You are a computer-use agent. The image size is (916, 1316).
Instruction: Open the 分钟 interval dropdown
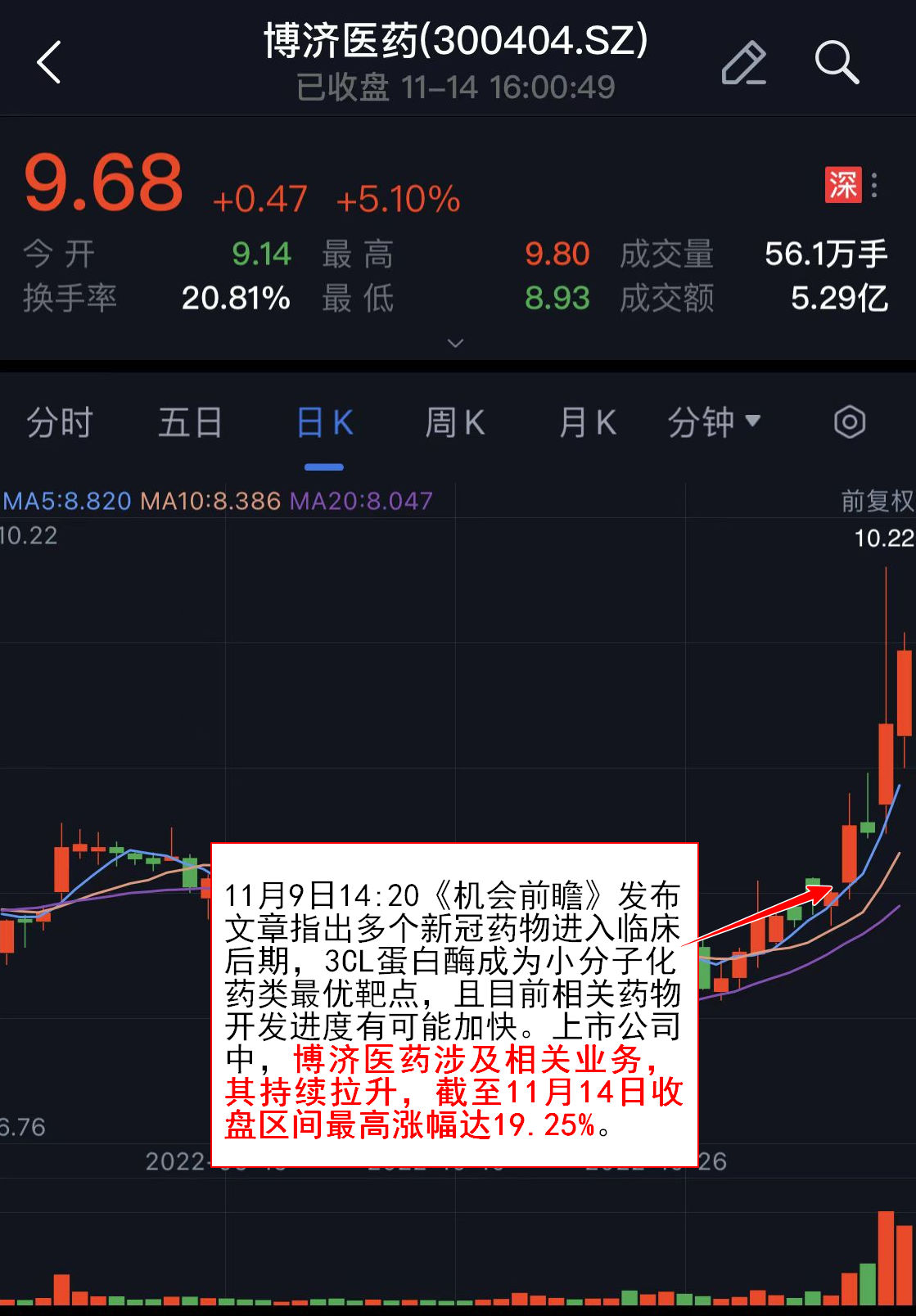point(714,423)
